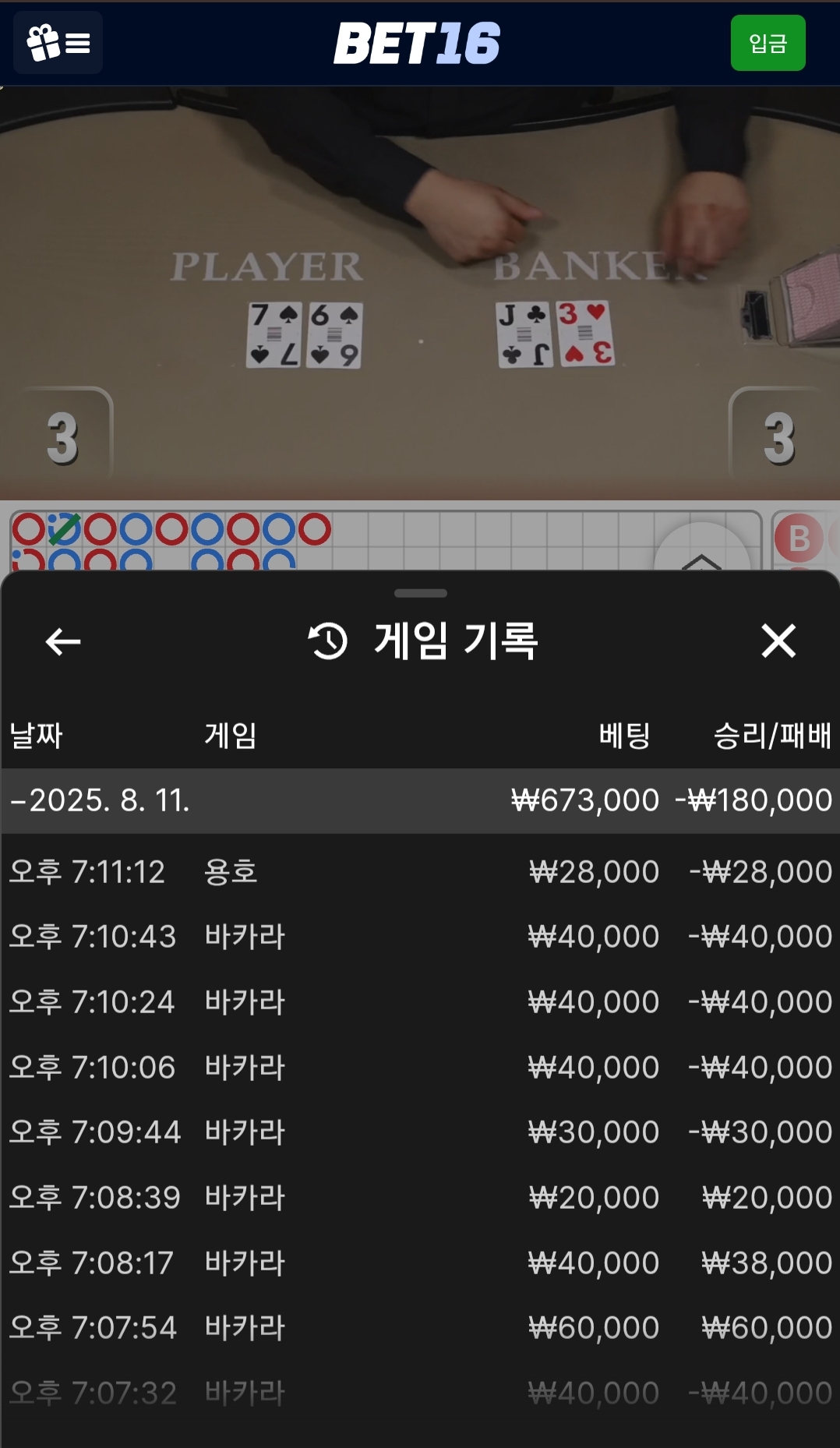Open the 바카라 record at 7:09:44
The width and height of the screenshot is (840, 1448).
[420, 1132]
